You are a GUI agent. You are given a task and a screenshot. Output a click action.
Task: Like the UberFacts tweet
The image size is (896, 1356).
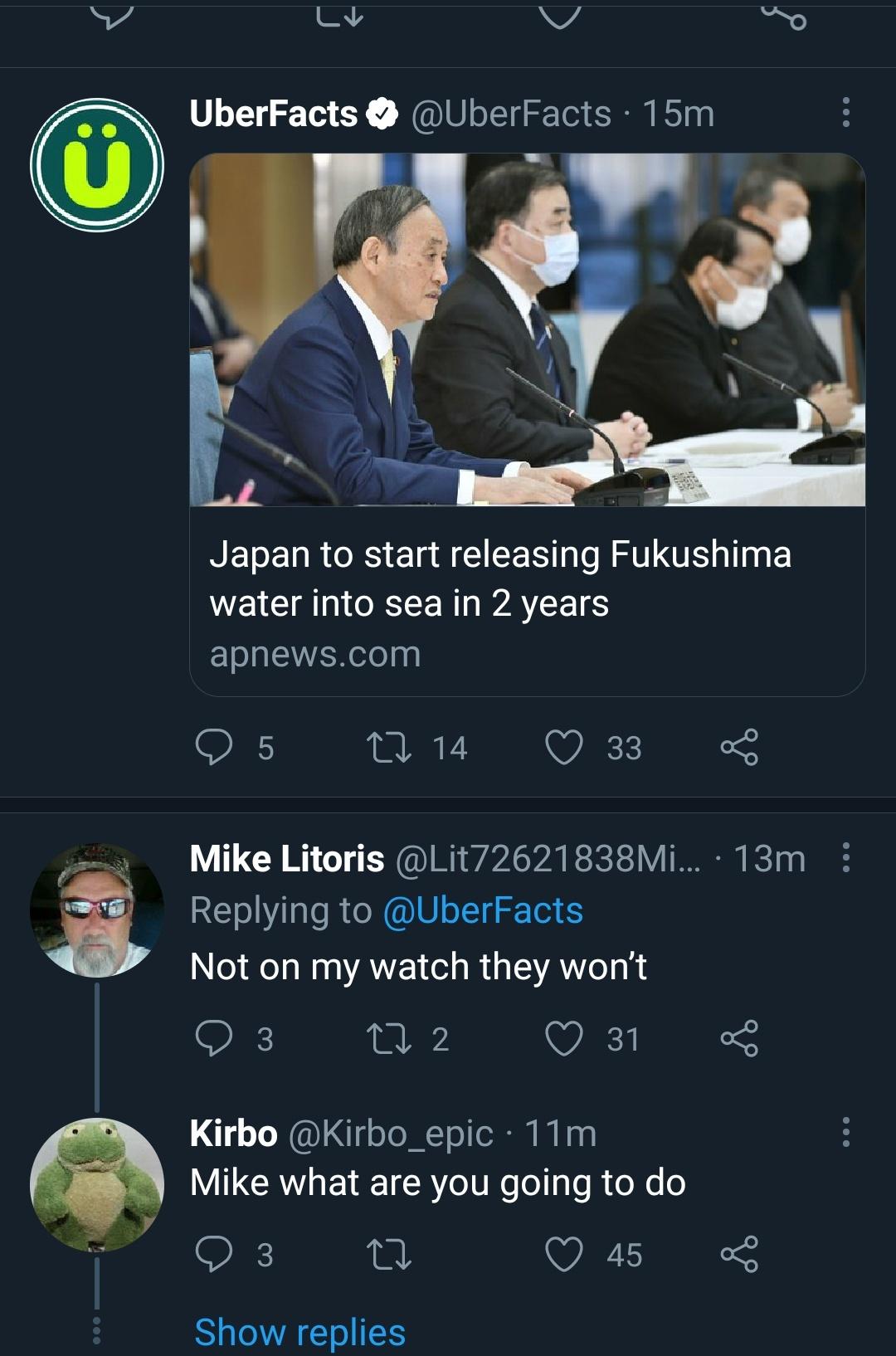[564, 747]
